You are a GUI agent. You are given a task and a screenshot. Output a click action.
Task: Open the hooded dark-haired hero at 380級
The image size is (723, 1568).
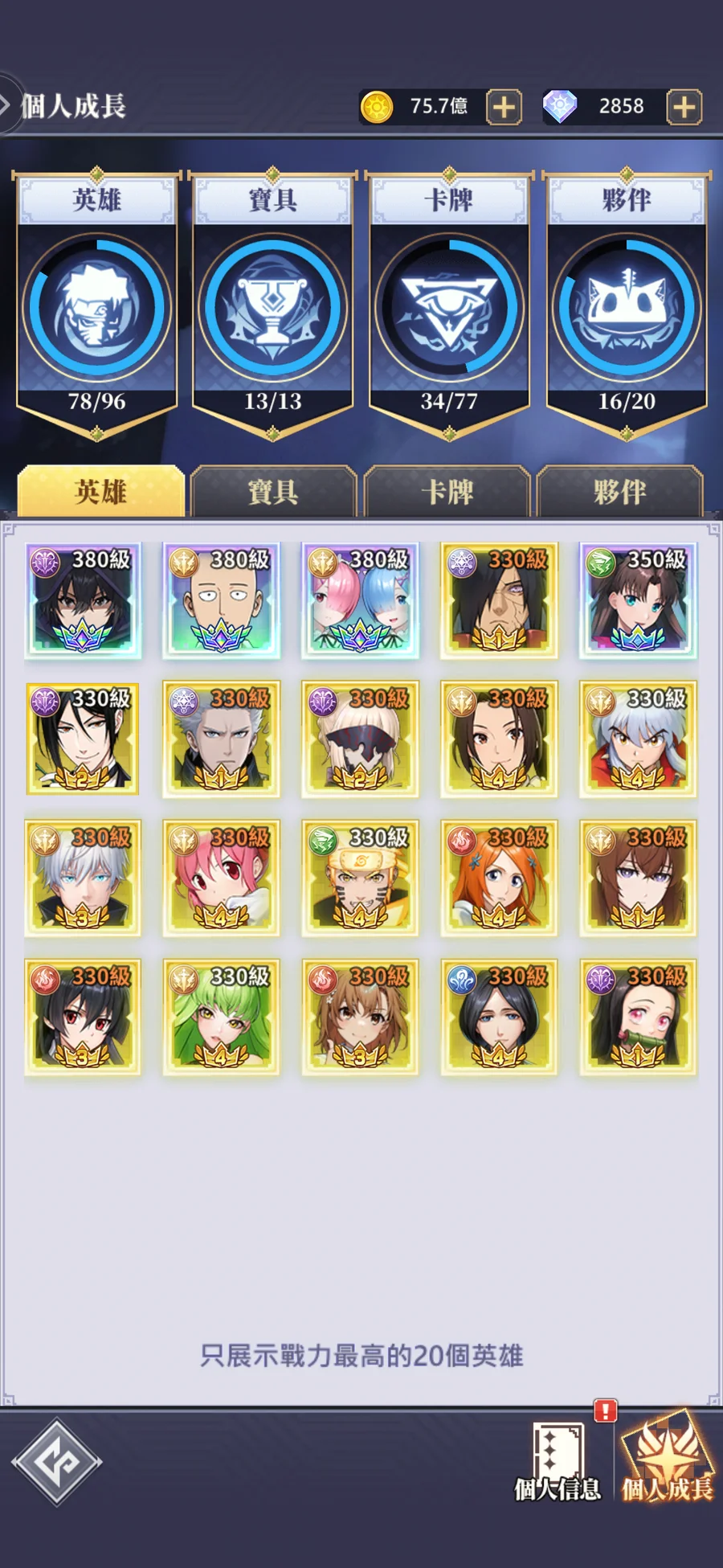tap(83, 600)
